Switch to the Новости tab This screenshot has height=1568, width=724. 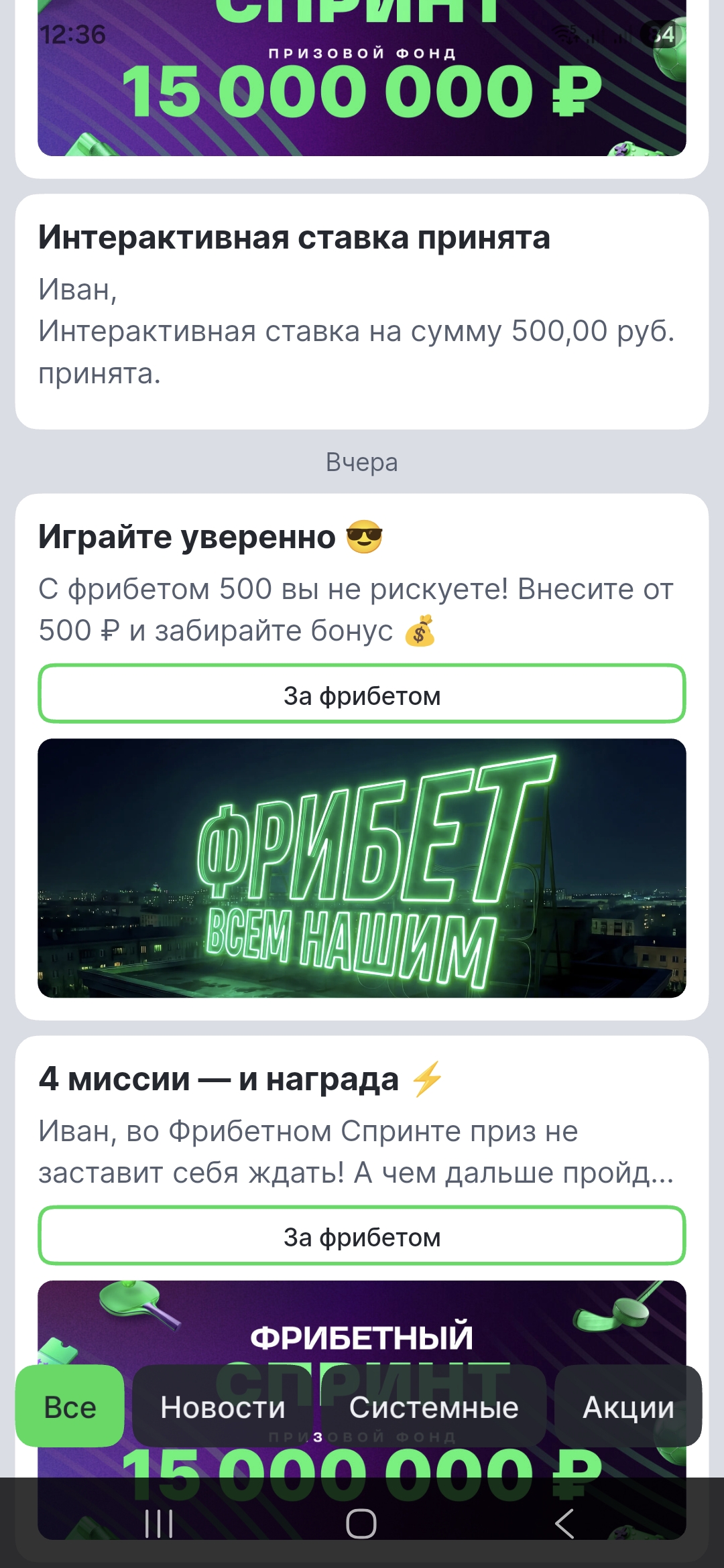coord(223,1407)
